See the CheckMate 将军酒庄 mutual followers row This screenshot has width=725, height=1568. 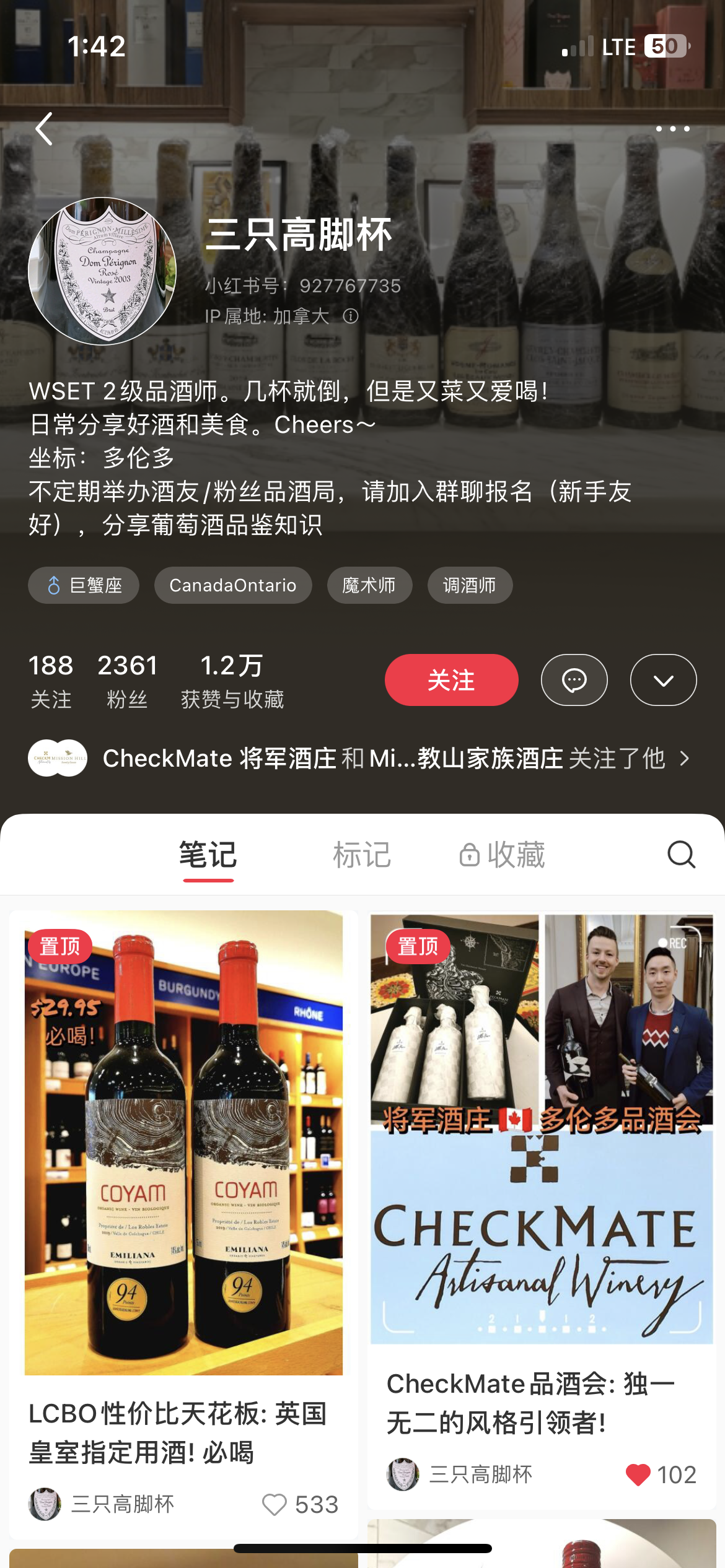[x=362, y=759]
